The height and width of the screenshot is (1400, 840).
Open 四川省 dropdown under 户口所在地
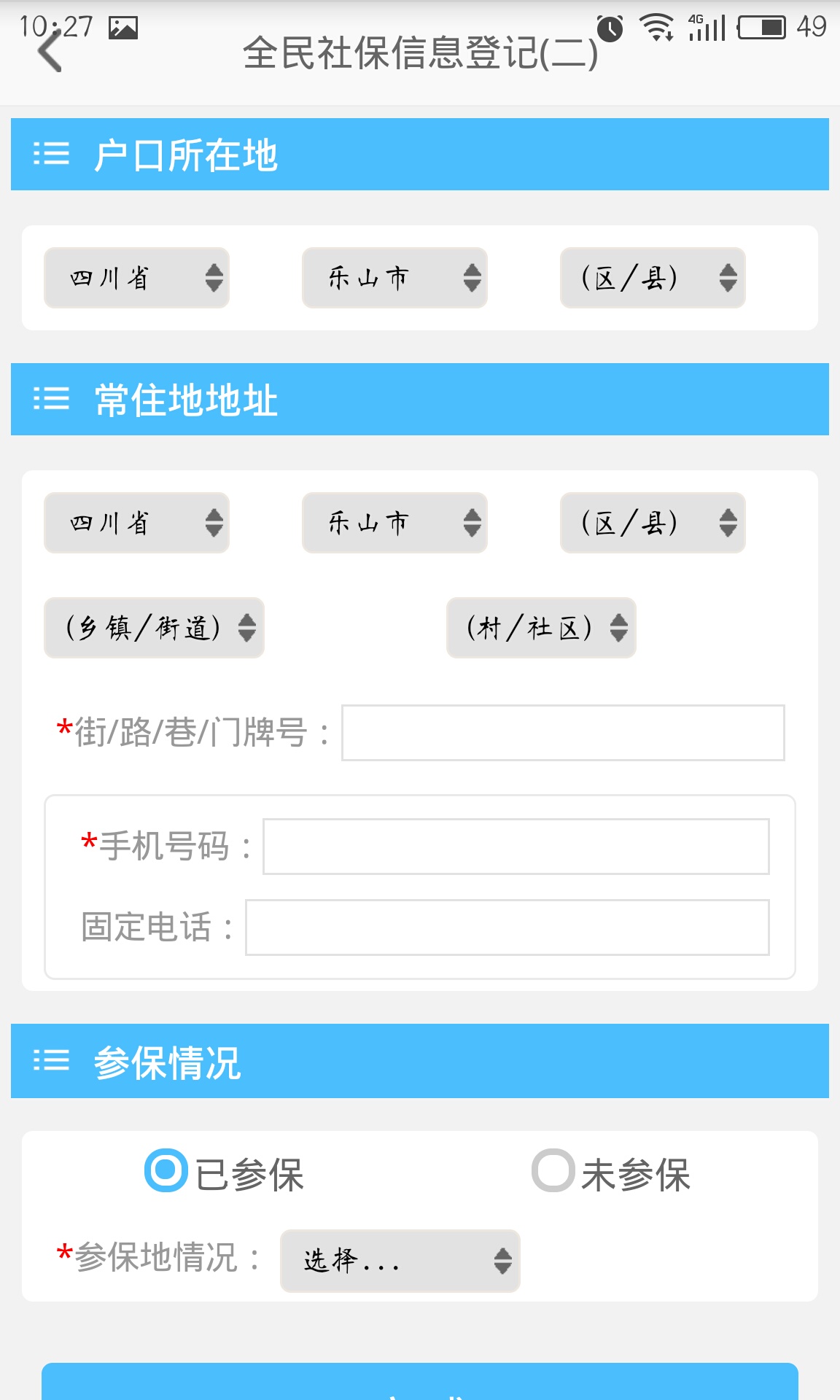click(136, 278)
